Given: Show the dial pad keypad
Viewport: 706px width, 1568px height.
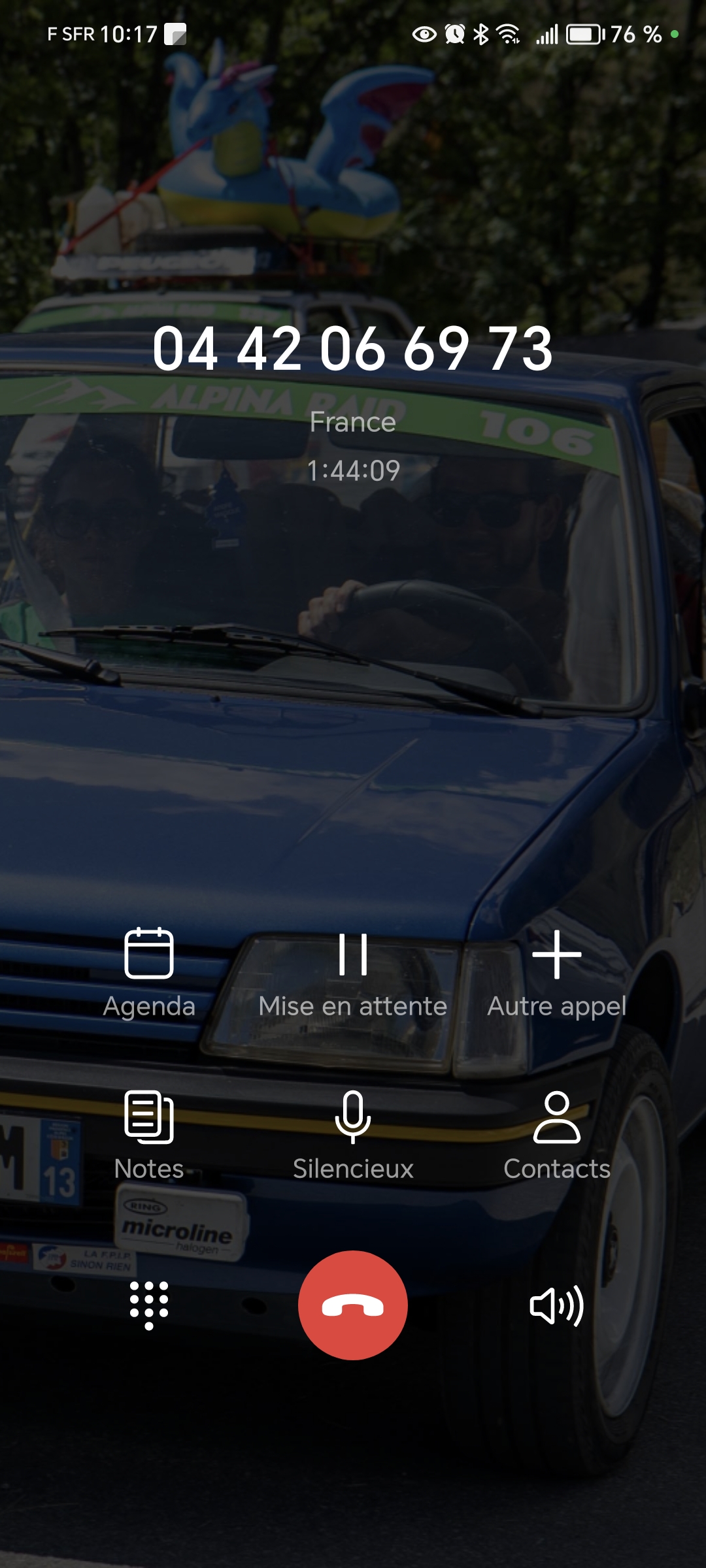Looking at the screenshot, I should (149, 1305).
